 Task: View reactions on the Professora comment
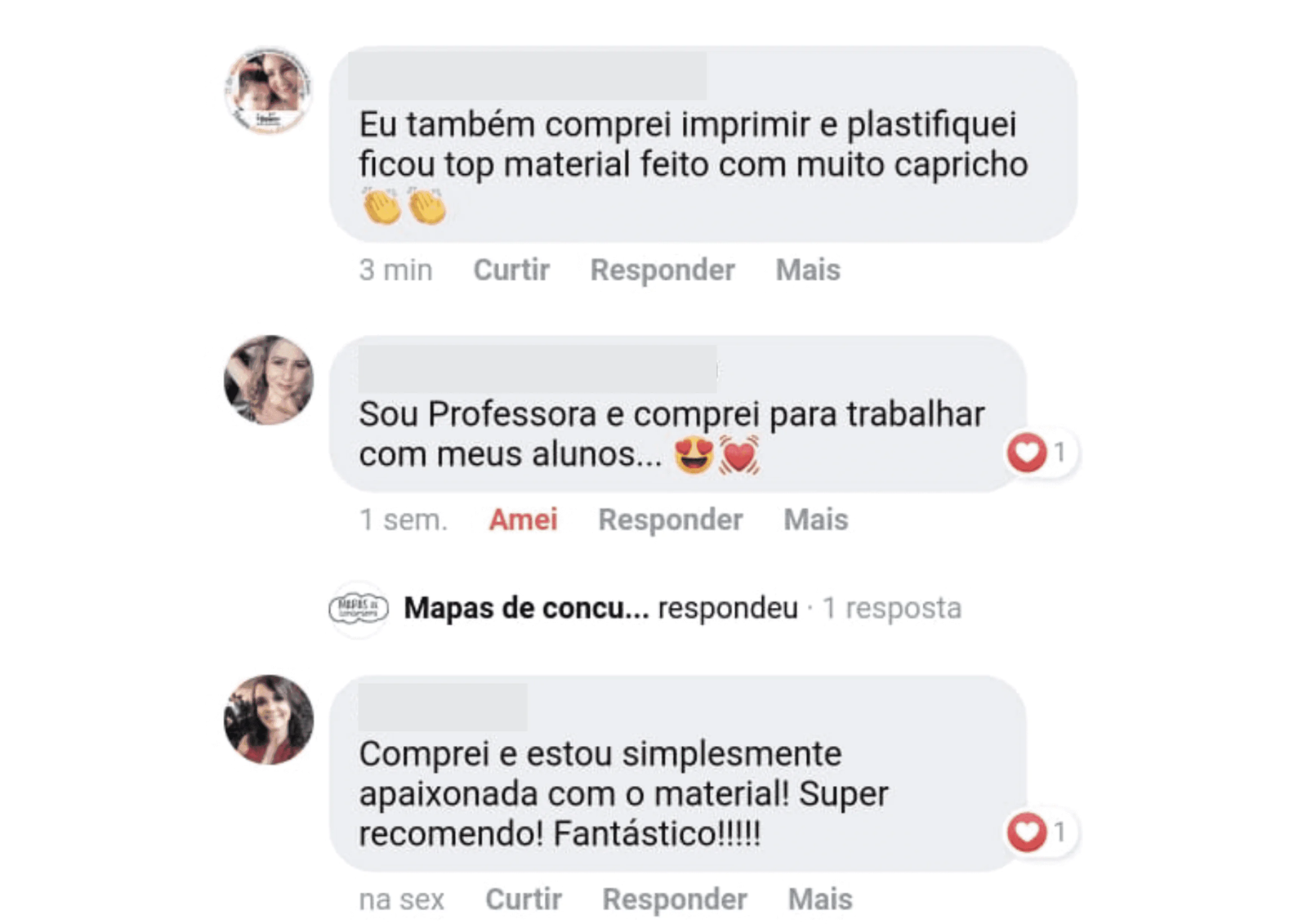1039,452
